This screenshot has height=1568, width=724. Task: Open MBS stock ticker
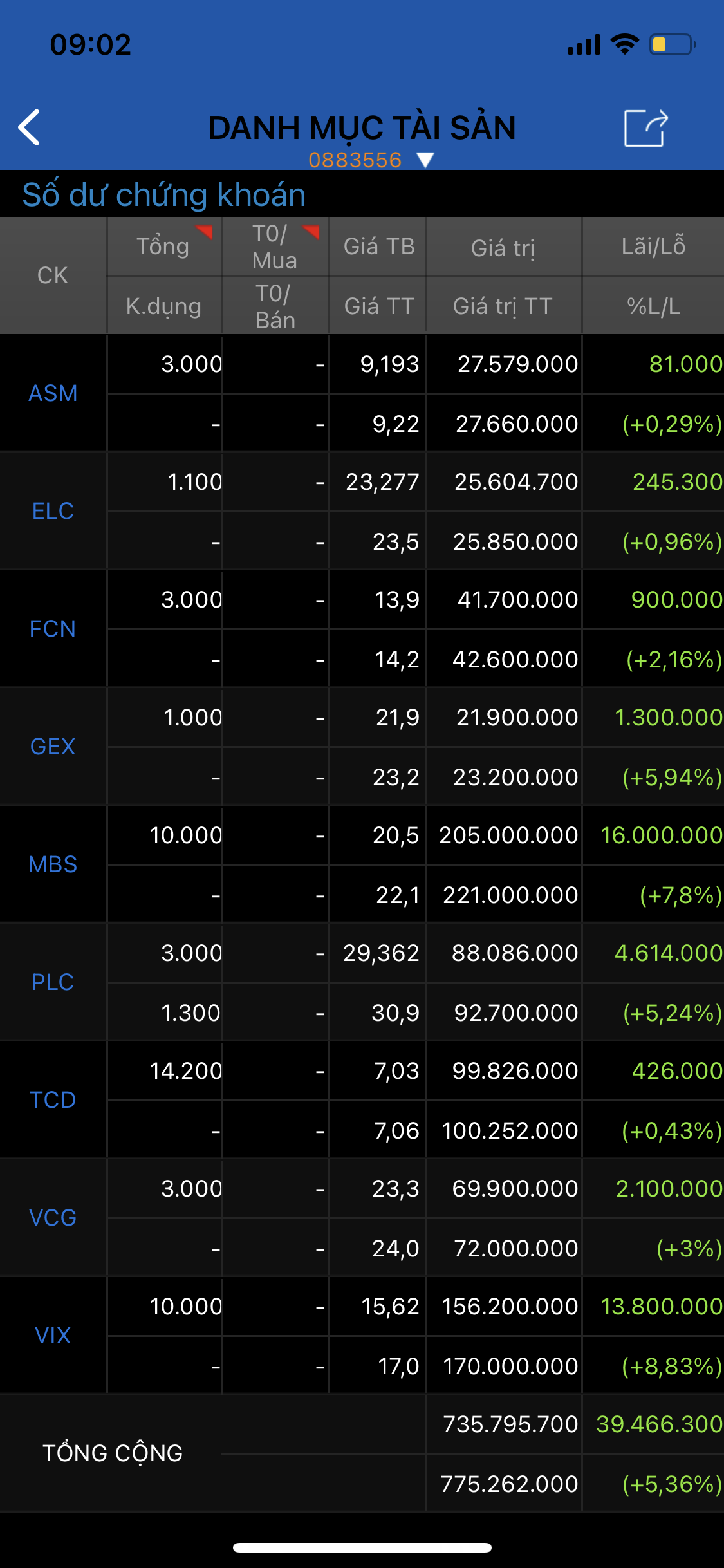coord(53,864)
